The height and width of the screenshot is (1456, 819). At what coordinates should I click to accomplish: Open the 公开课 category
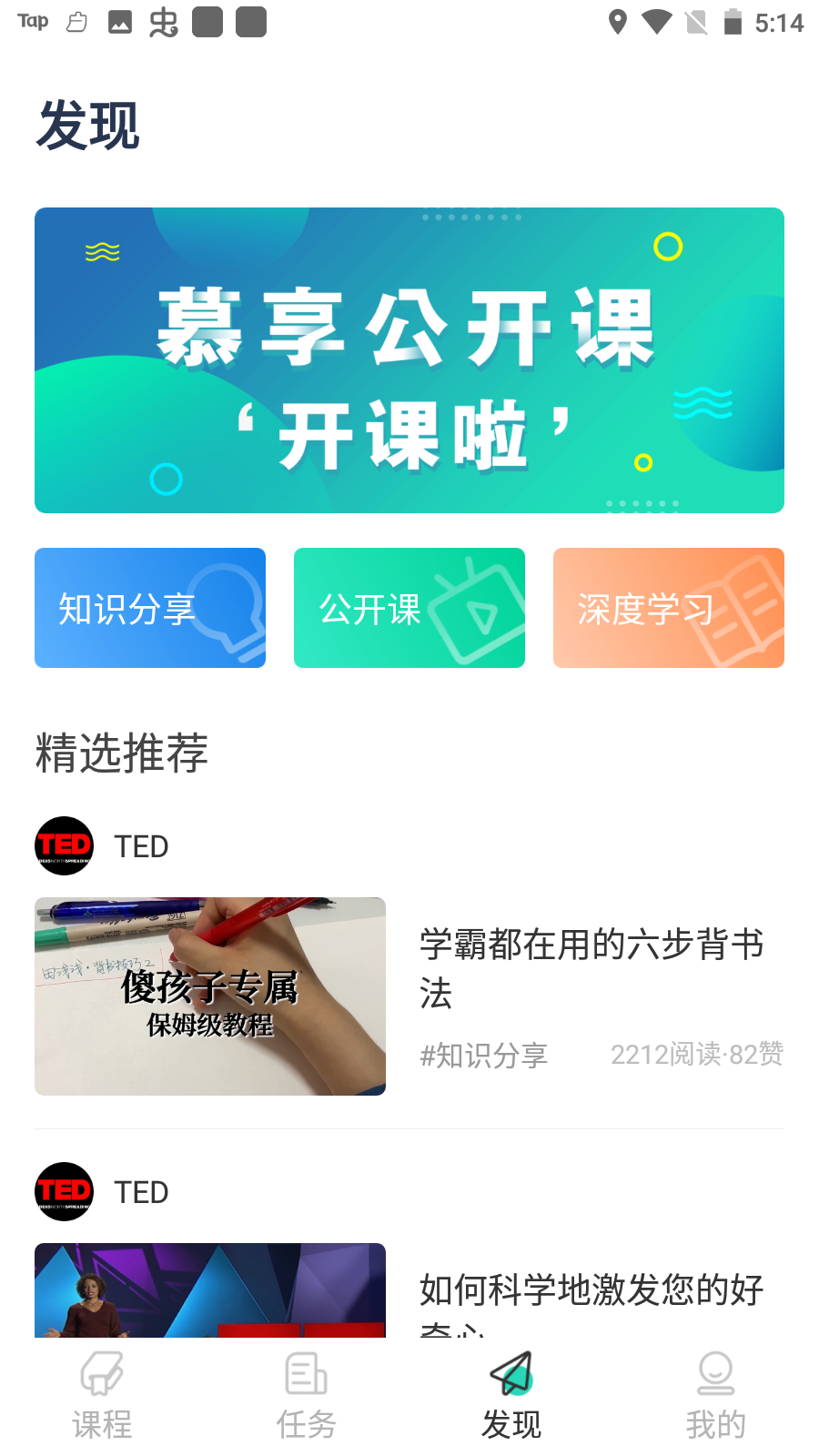click(x=409, y=608)
